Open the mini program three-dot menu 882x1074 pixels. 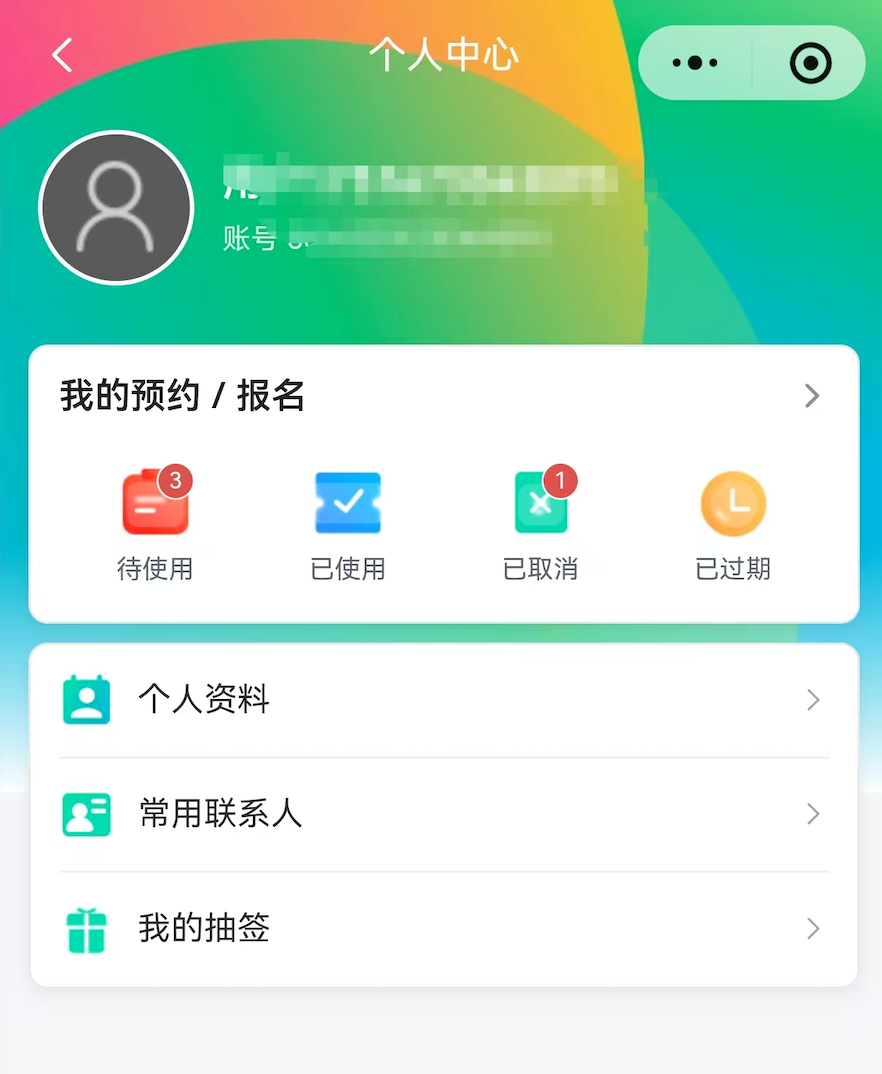point(694,63)
